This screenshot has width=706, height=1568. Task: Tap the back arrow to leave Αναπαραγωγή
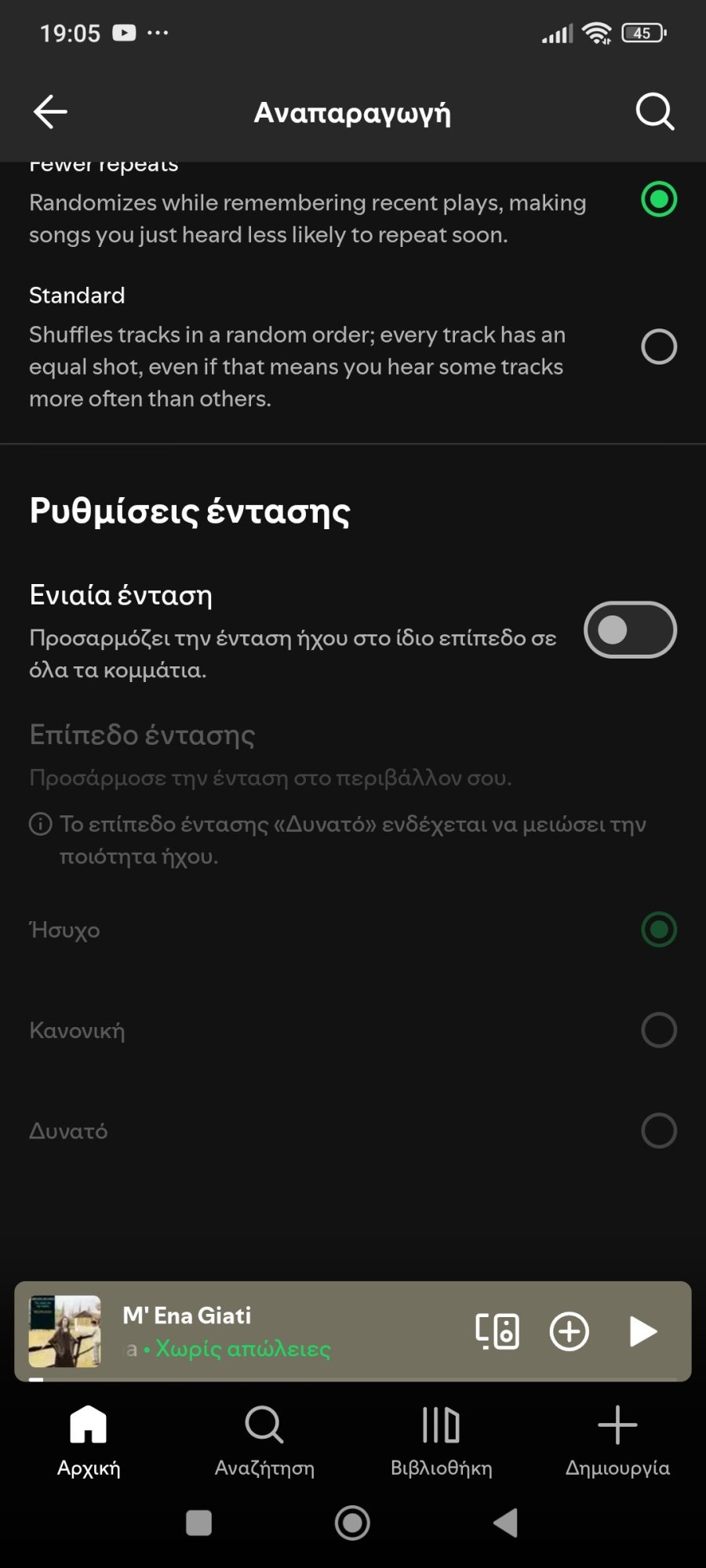(49, 111)
